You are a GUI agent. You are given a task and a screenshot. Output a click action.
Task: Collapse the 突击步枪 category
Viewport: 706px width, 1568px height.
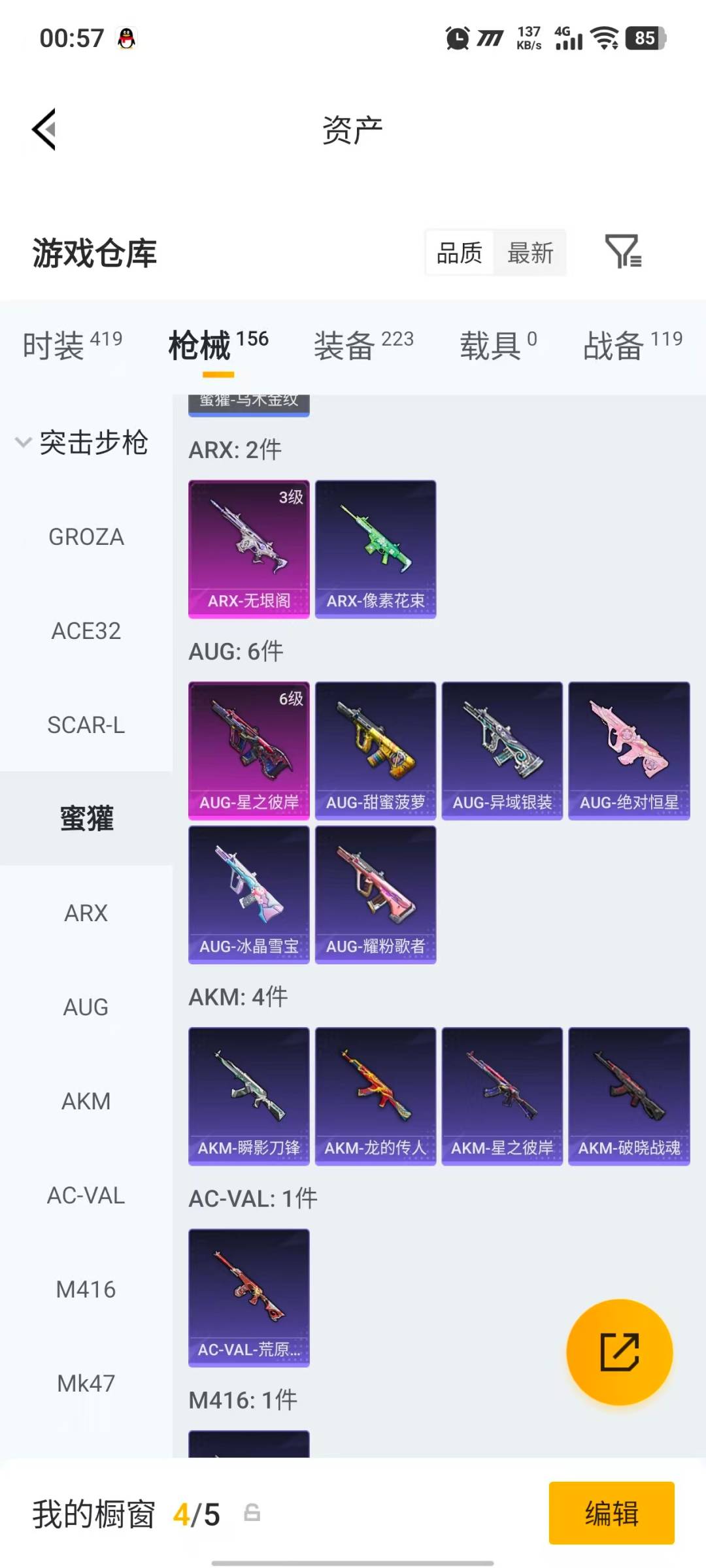pos(82,443)
